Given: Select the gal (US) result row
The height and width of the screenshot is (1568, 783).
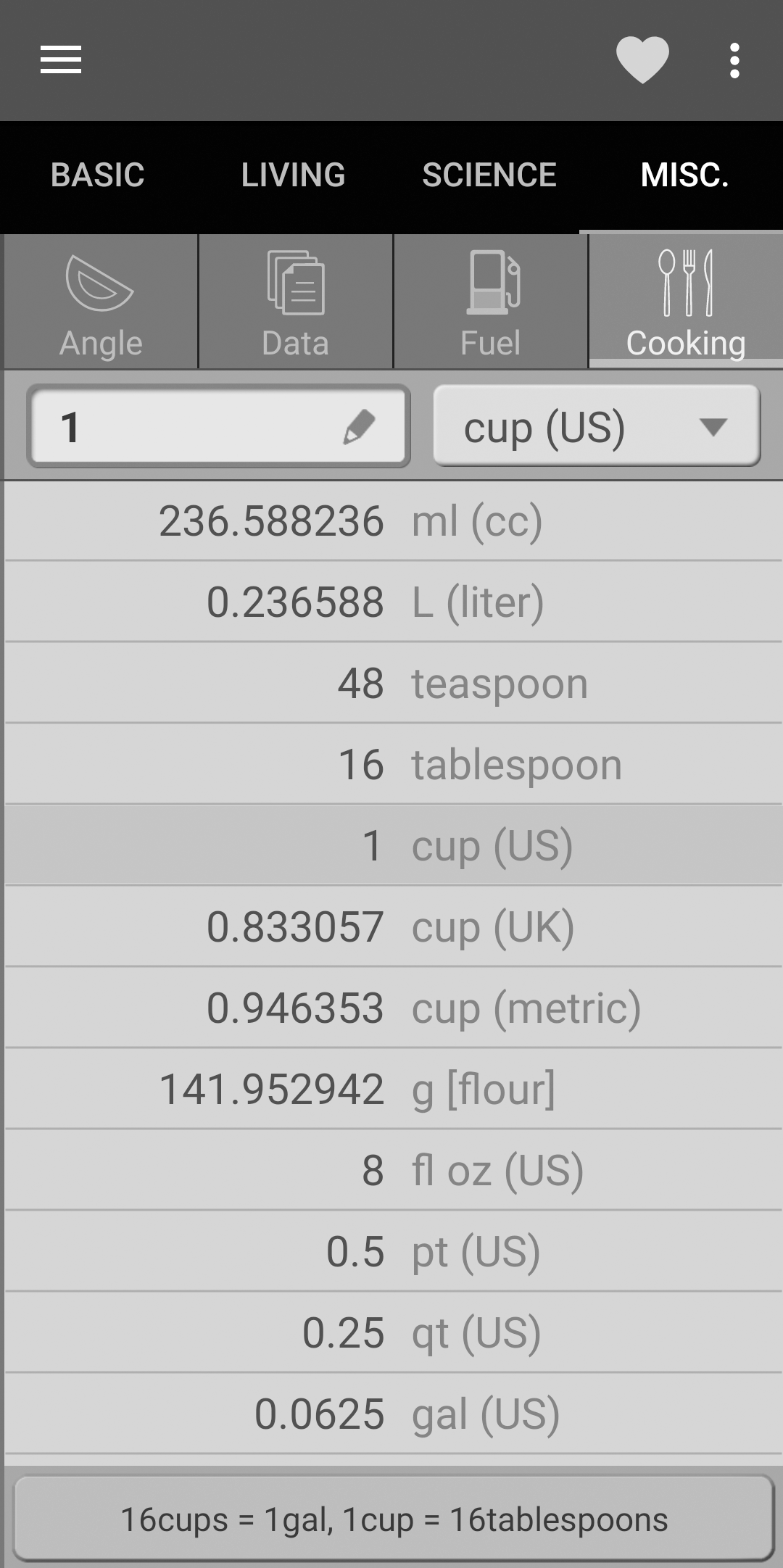Looking at the screenshot, I should [x=391, y=1414].
